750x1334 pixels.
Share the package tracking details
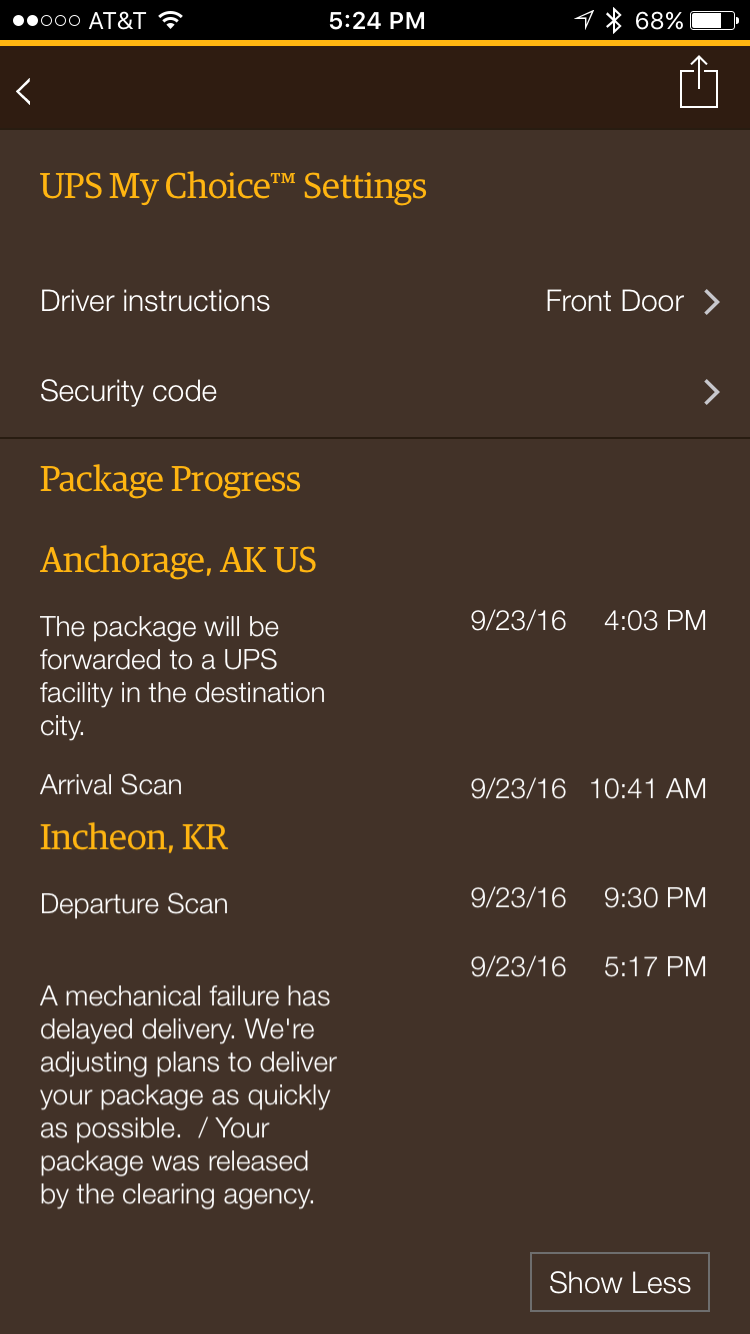[699, 82]
